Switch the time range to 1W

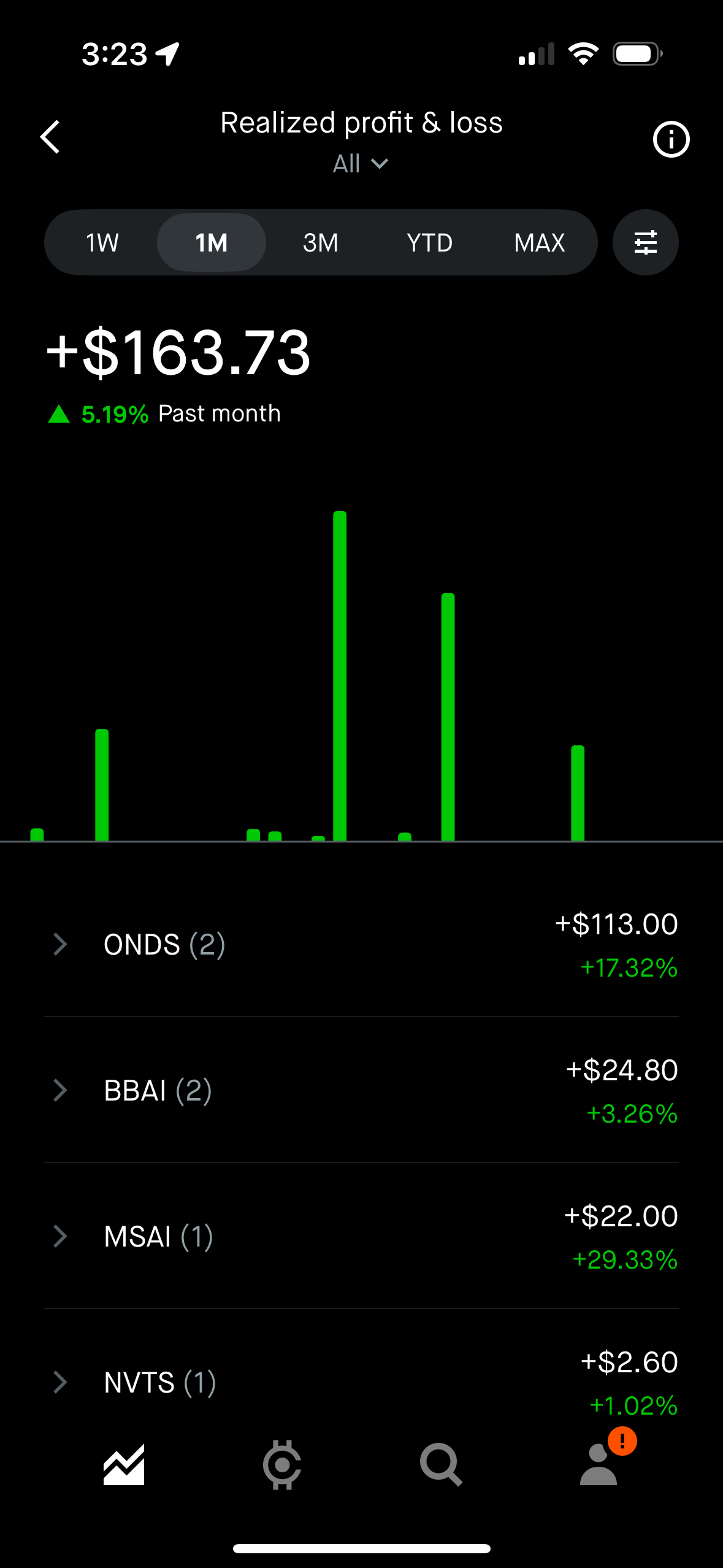[101, 242]
